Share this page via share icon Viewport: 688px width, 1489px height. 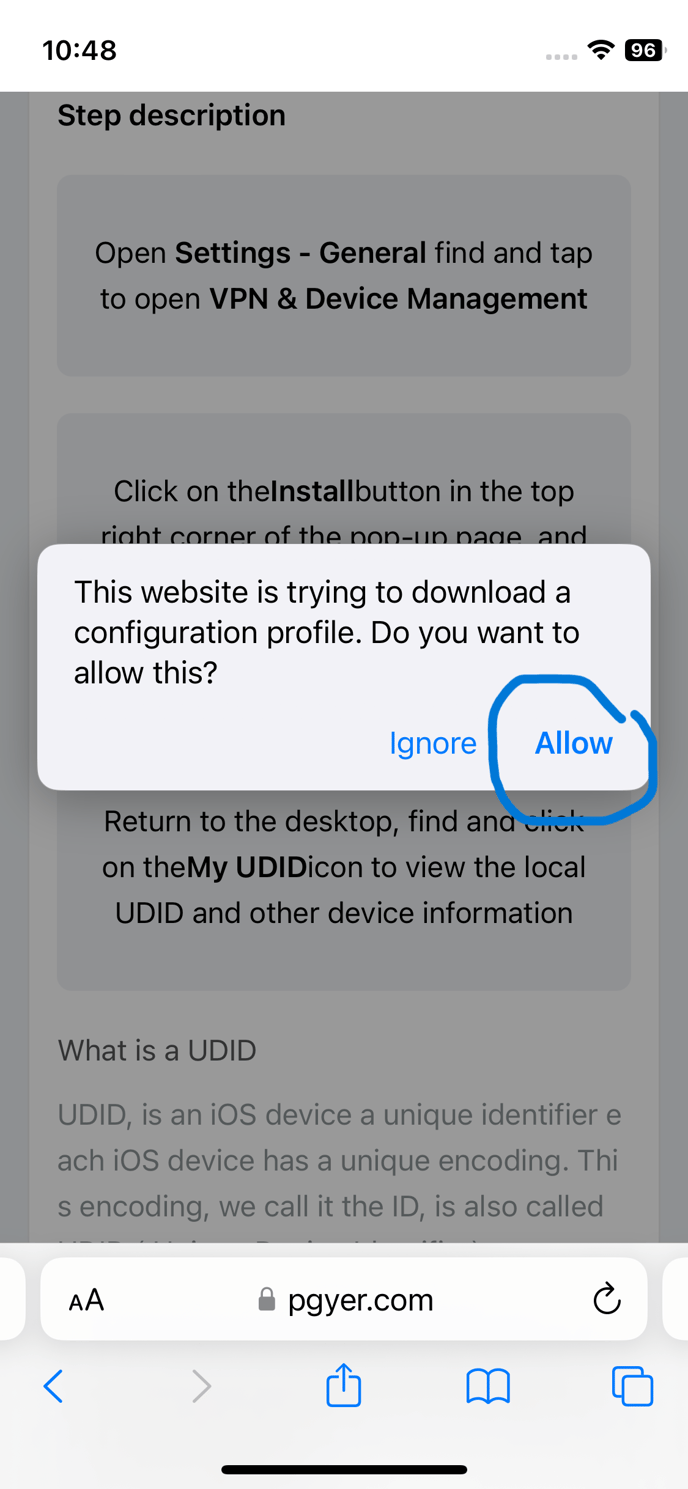(x=343, y=1386)
